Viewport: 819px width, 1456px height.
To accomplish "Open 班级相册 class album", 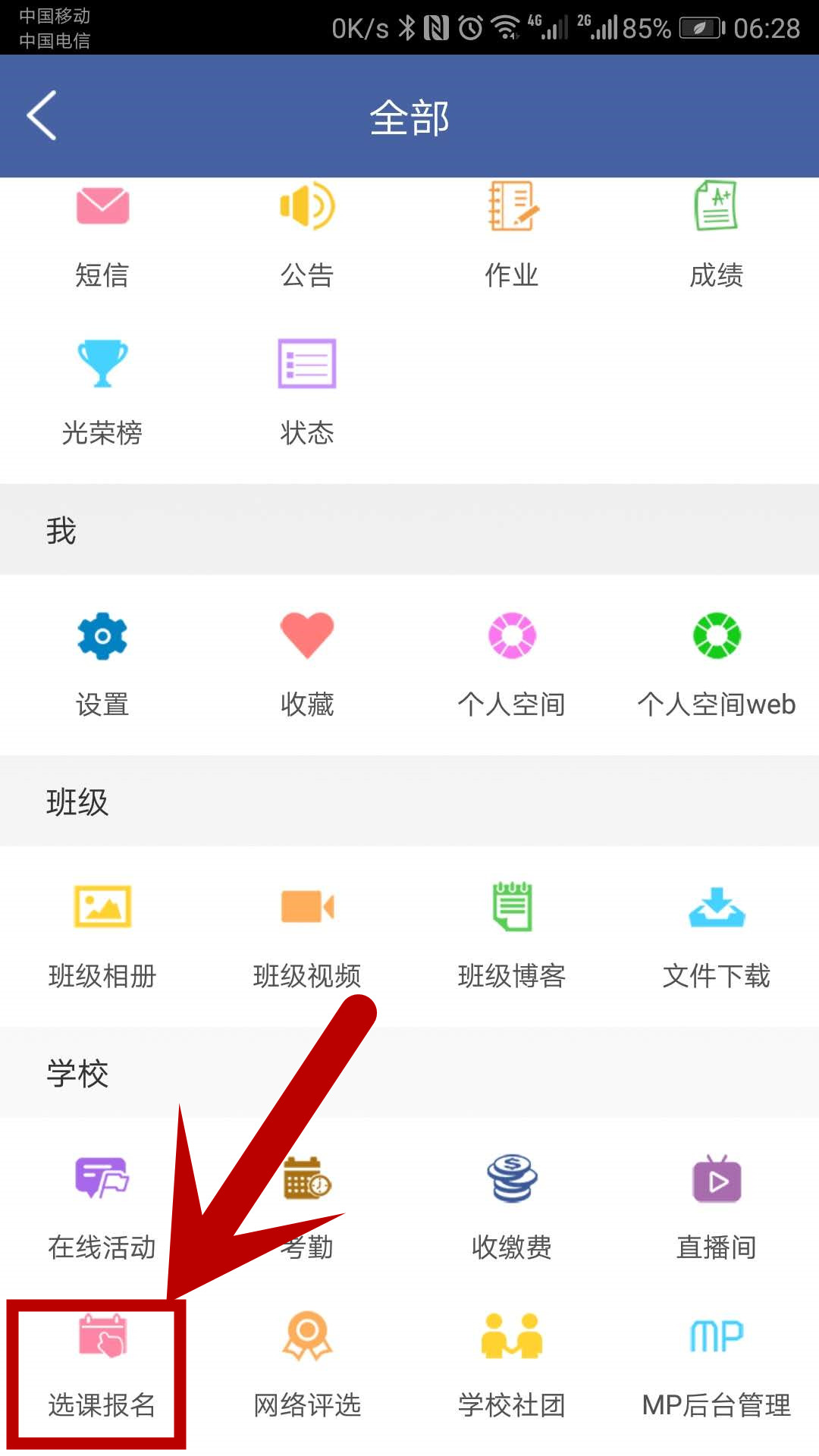I will (x=102, y=935).
